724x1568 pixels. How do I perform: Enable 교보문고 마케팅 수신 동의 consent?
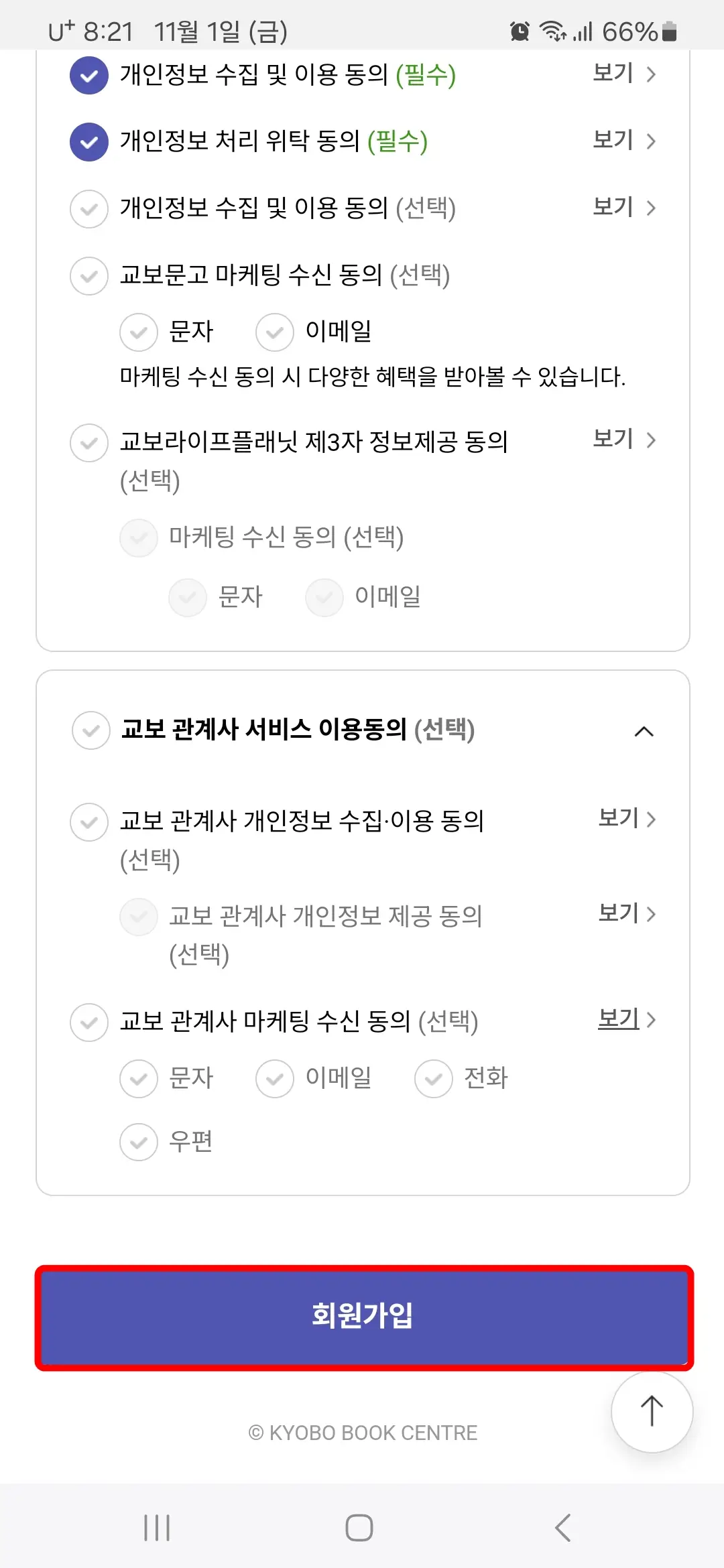tap(88, 276)
